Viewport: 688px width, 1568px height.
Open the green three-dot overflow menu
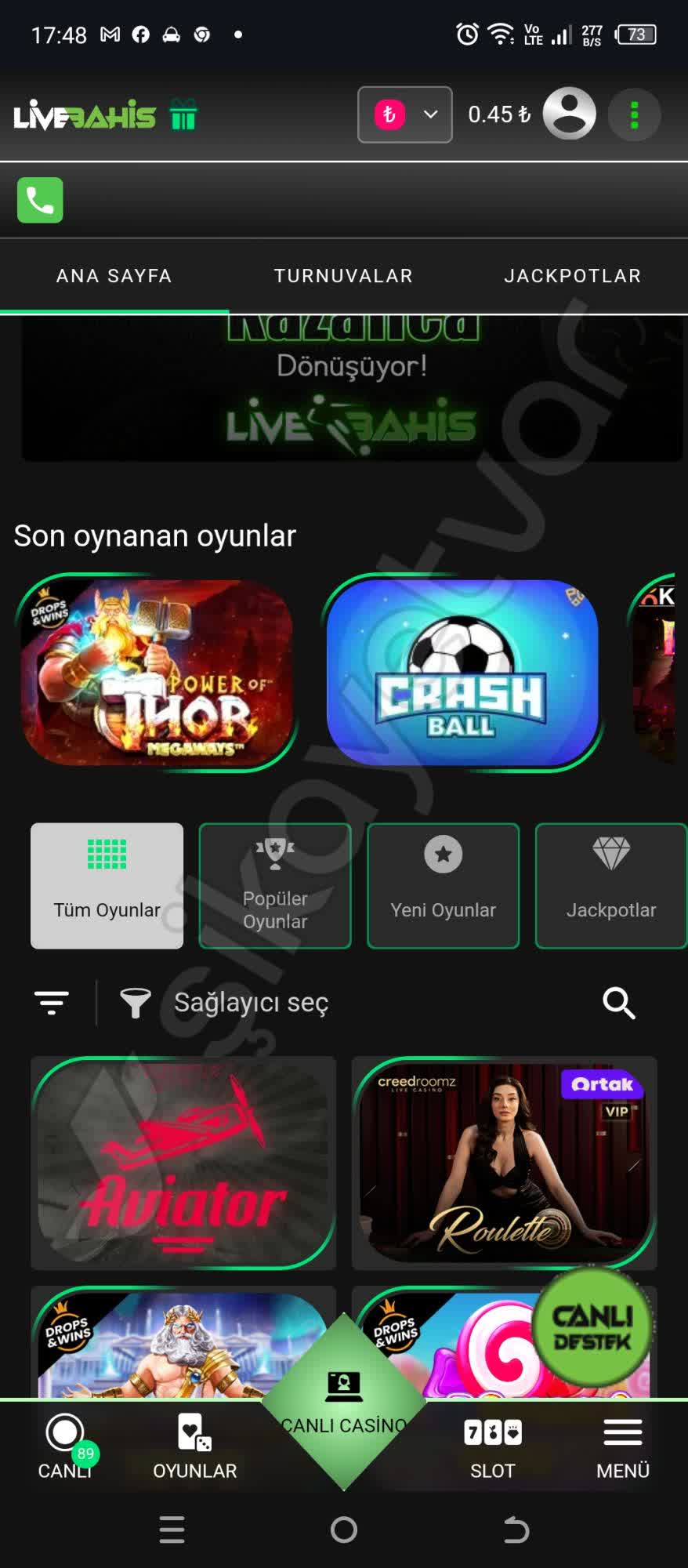coord(634,115)
